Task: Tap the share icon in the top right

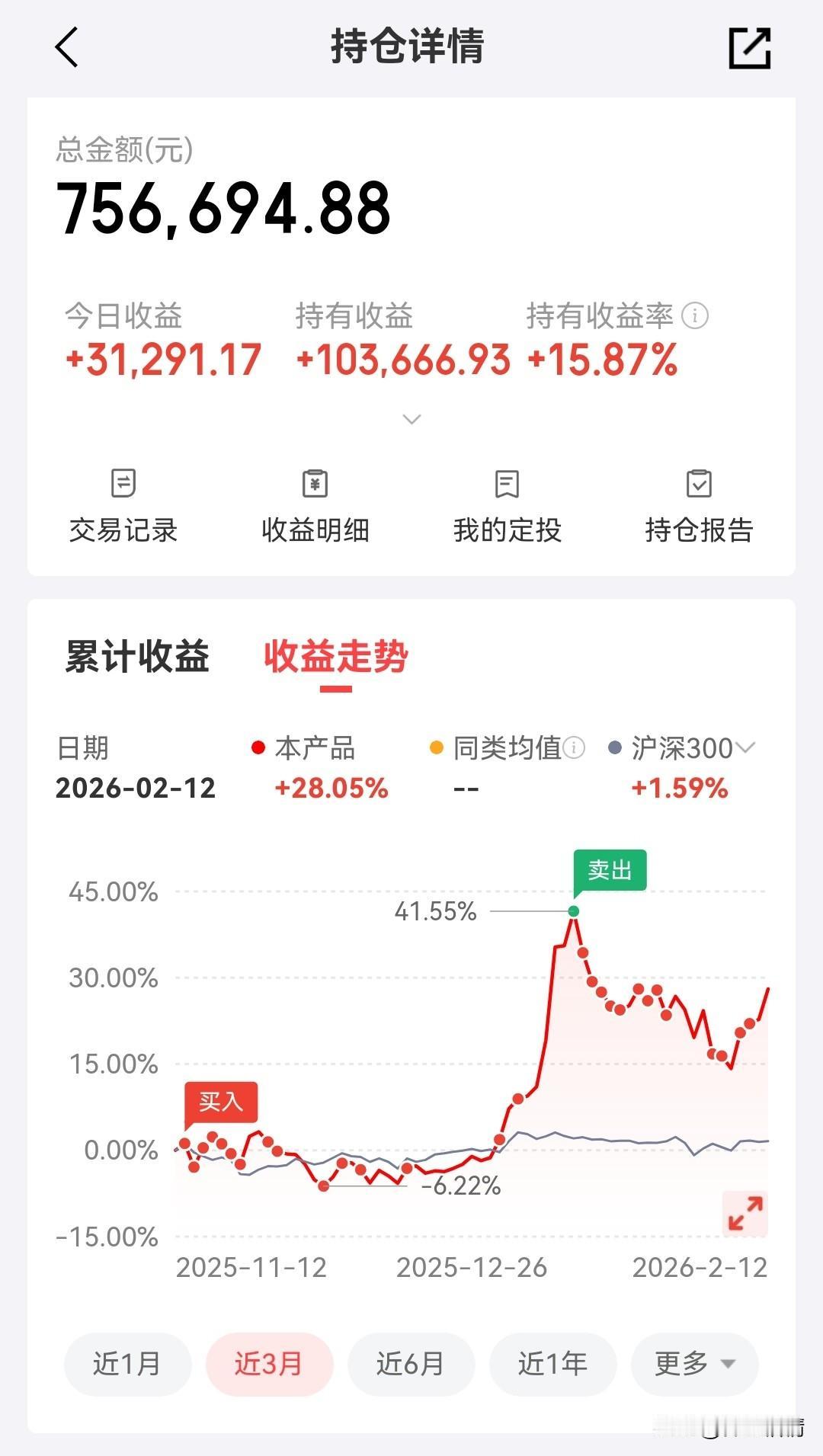Action: click(749, 48)
